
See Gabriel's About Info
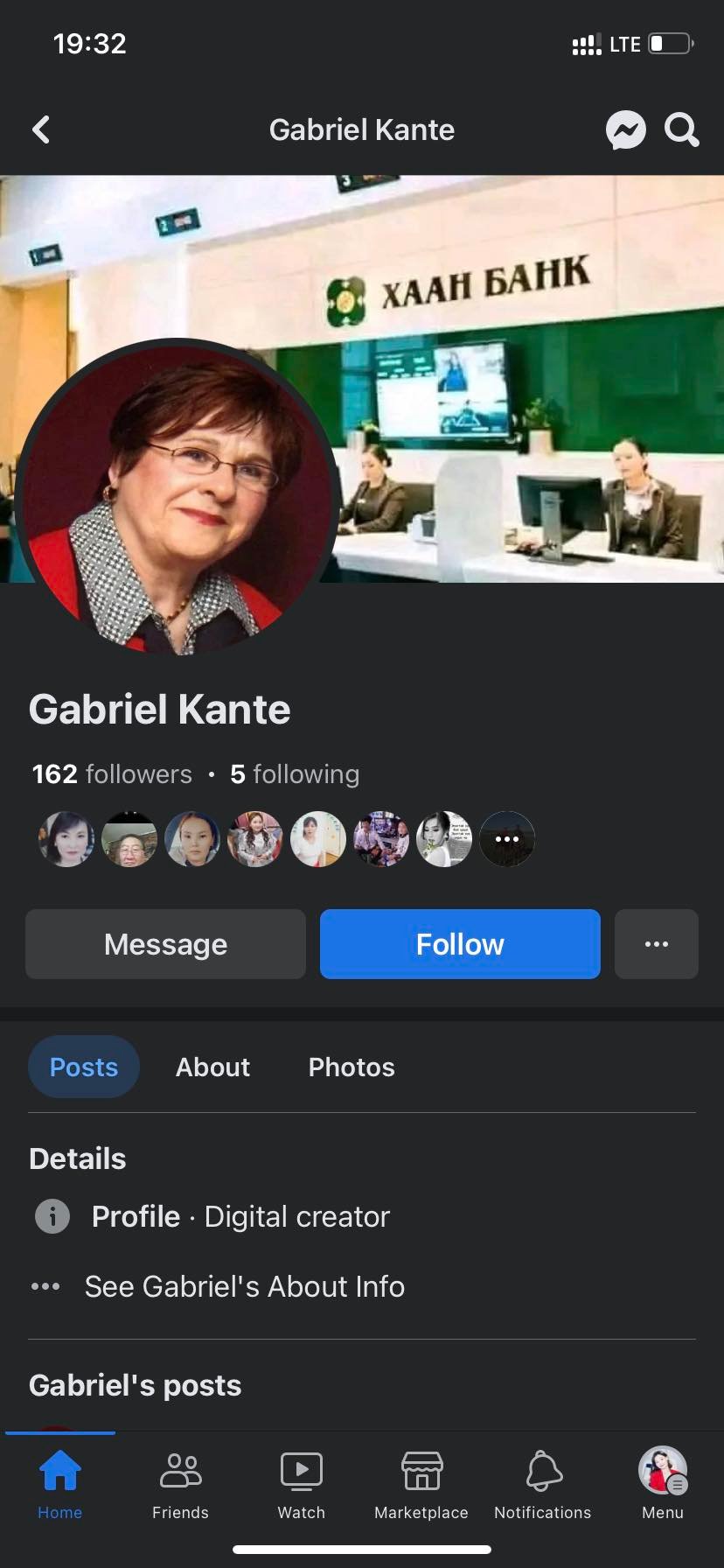[x=244, y=1286]
